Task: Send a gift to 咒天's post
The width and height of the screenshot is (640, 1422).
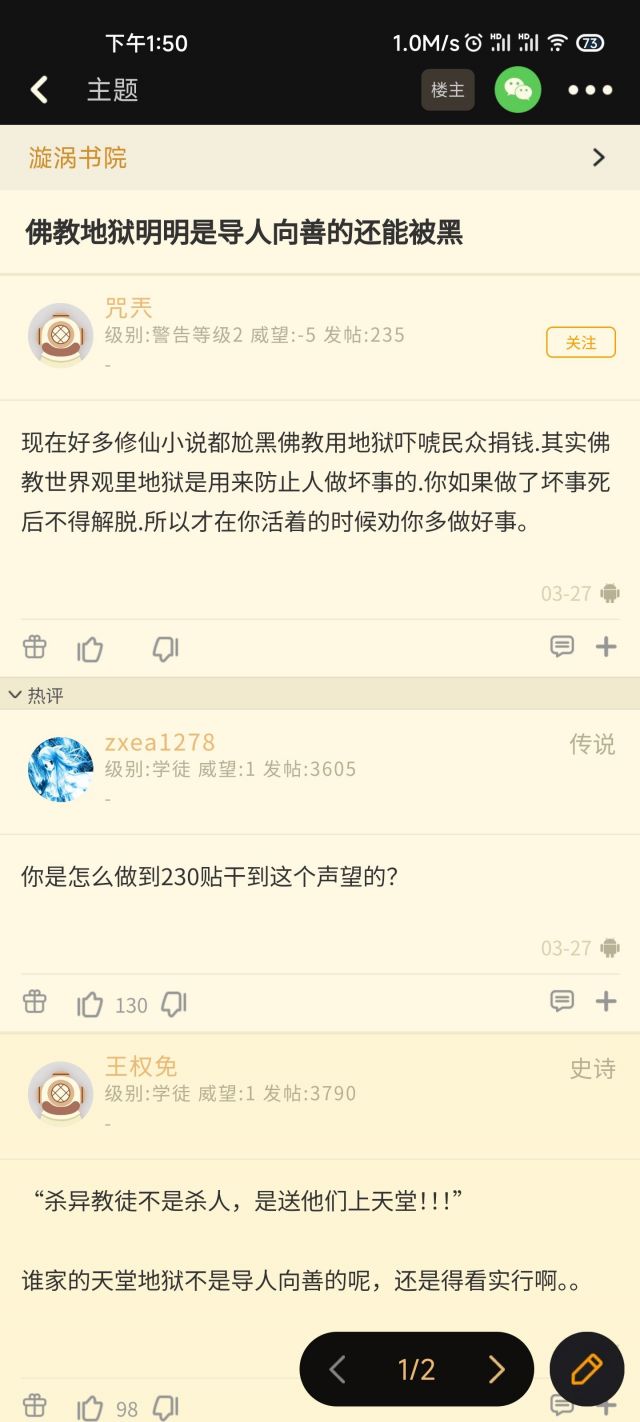Action: pos(35,647)
